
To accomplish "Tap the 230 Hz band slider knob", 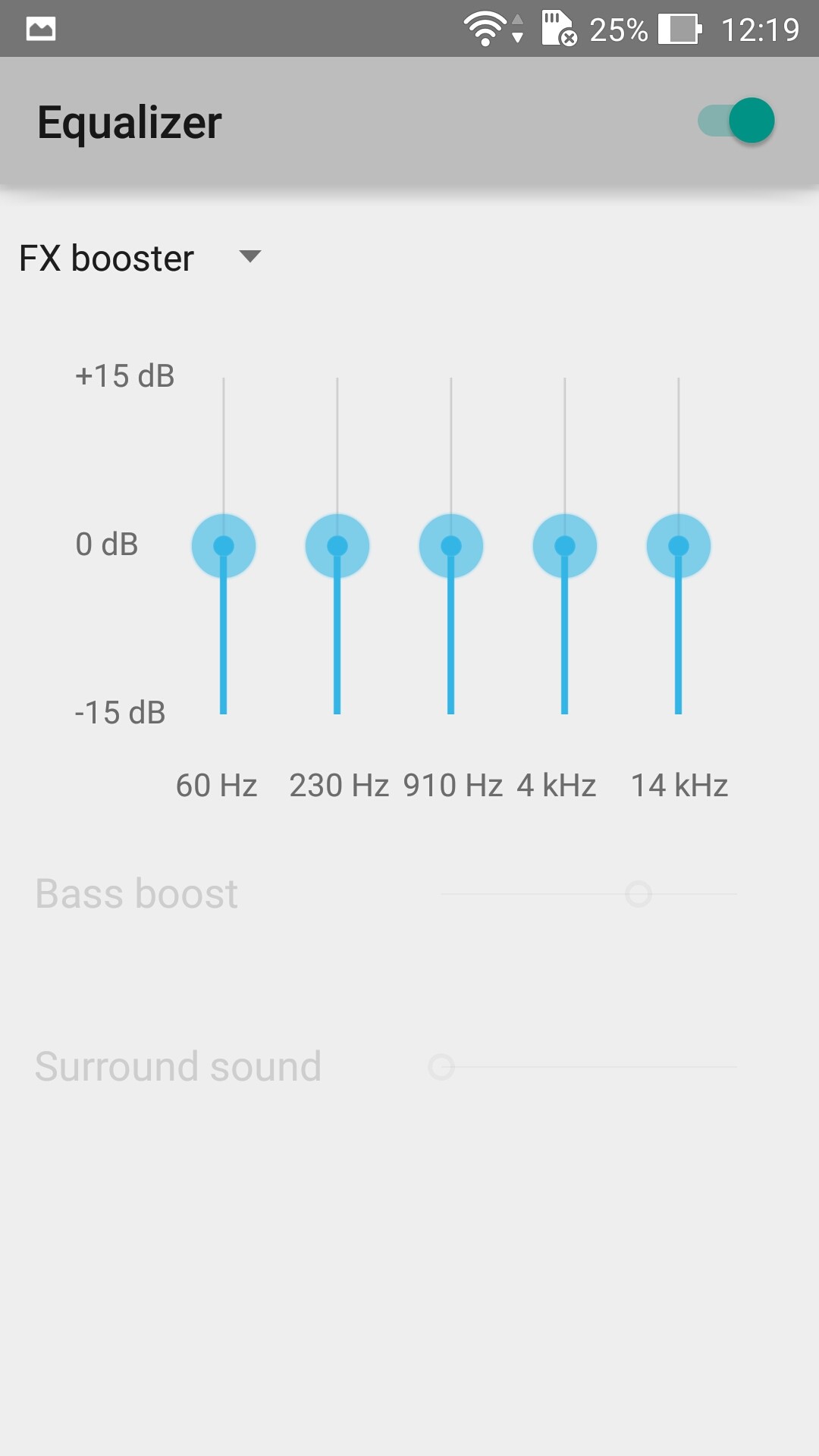I will click(337, 546).
